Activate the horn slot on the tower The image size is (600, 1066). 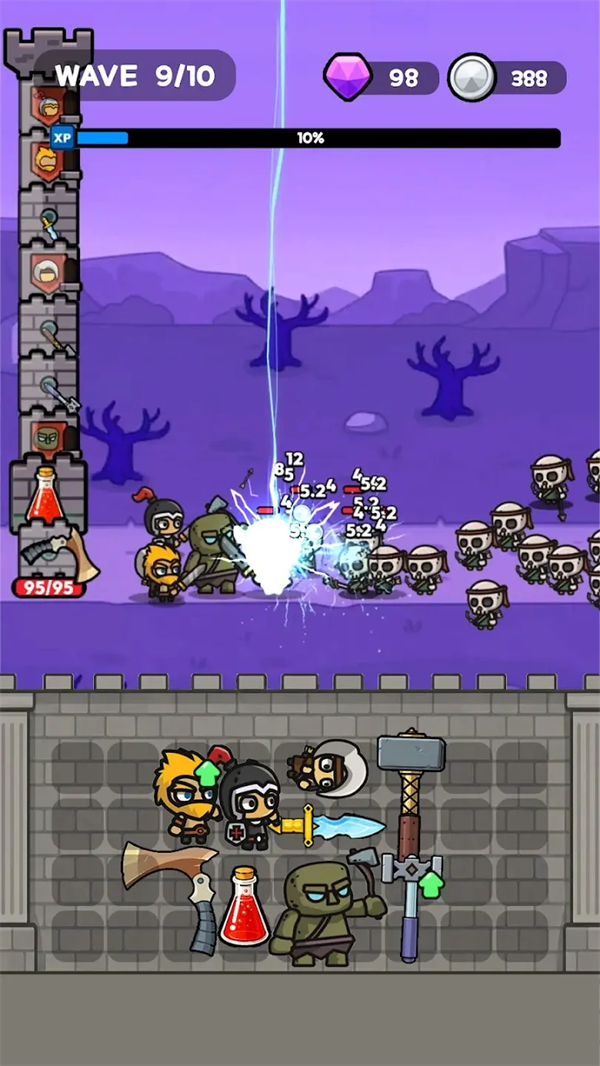tap(55, 555)
